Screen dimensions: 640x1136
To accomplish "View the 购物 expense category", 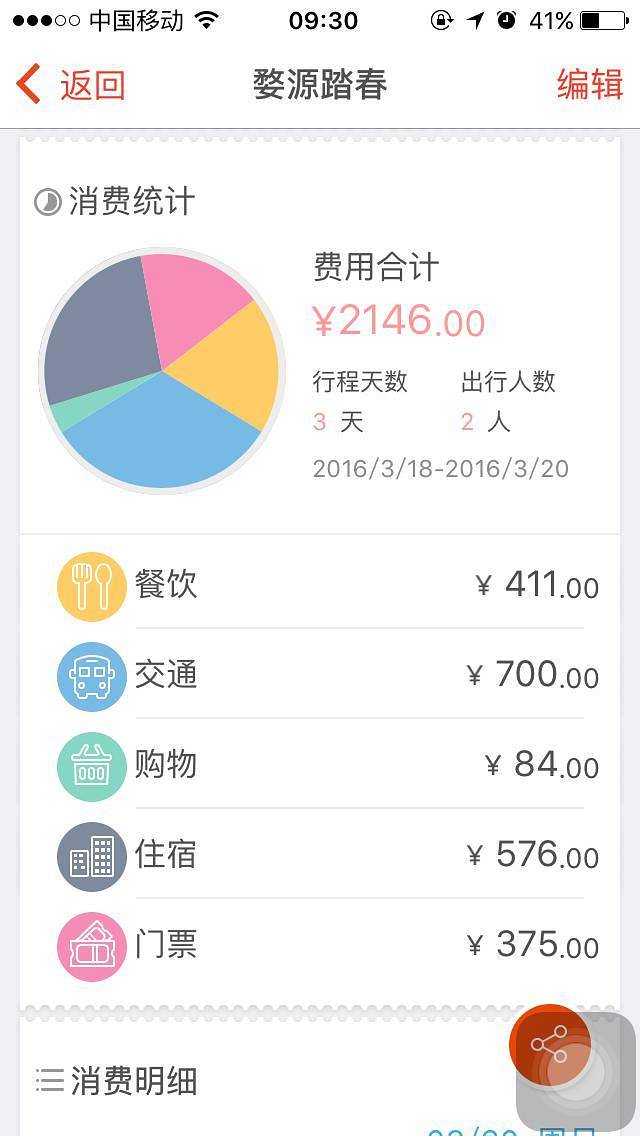I will pos(320,766).
